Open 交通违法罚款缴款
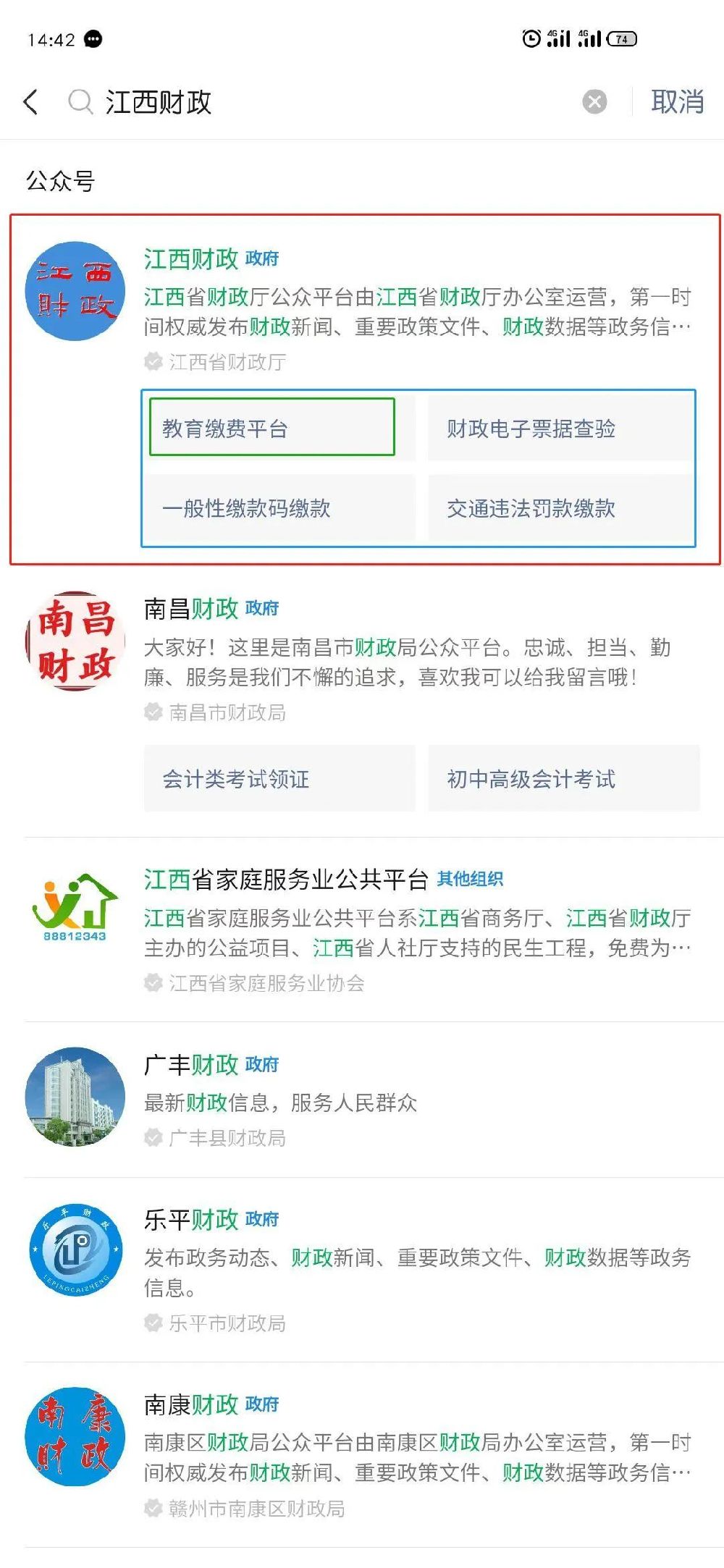The width and height of the screenshot is (724, 1568). pos(560,508)
